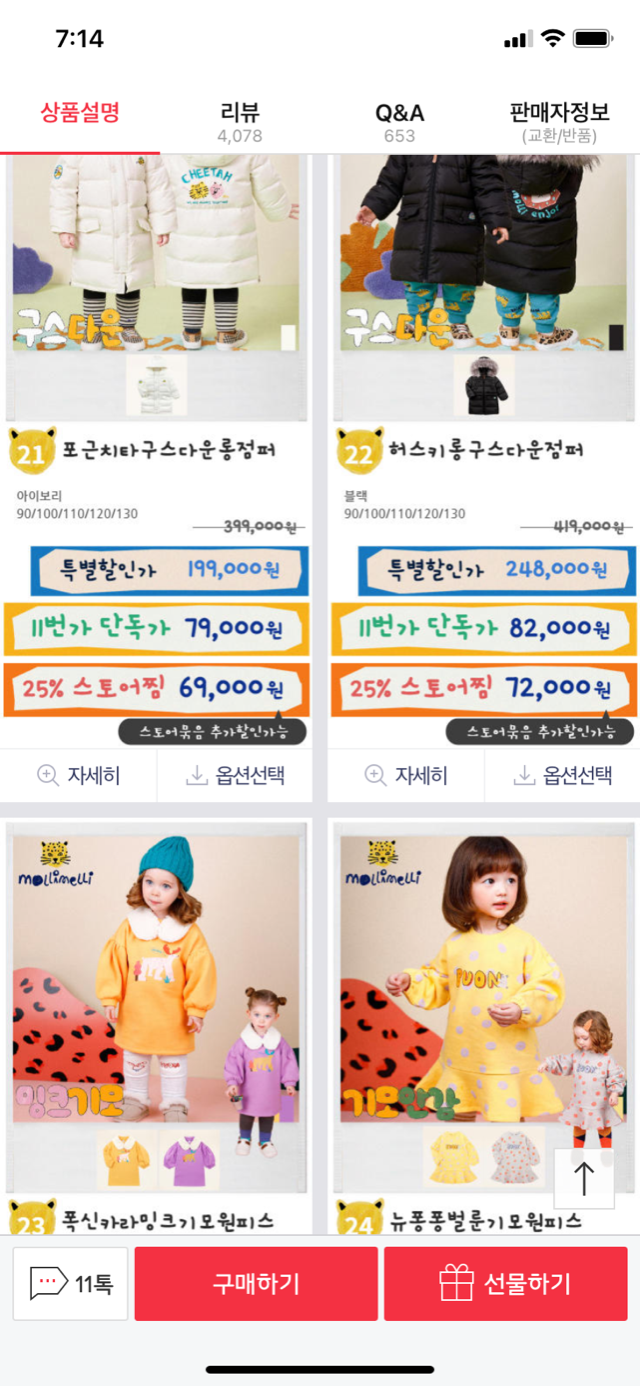Tap 자세히 under 포근치타구스다운롱점퍼
Viewport: 640px width, 1386px height.
(79, 775)
